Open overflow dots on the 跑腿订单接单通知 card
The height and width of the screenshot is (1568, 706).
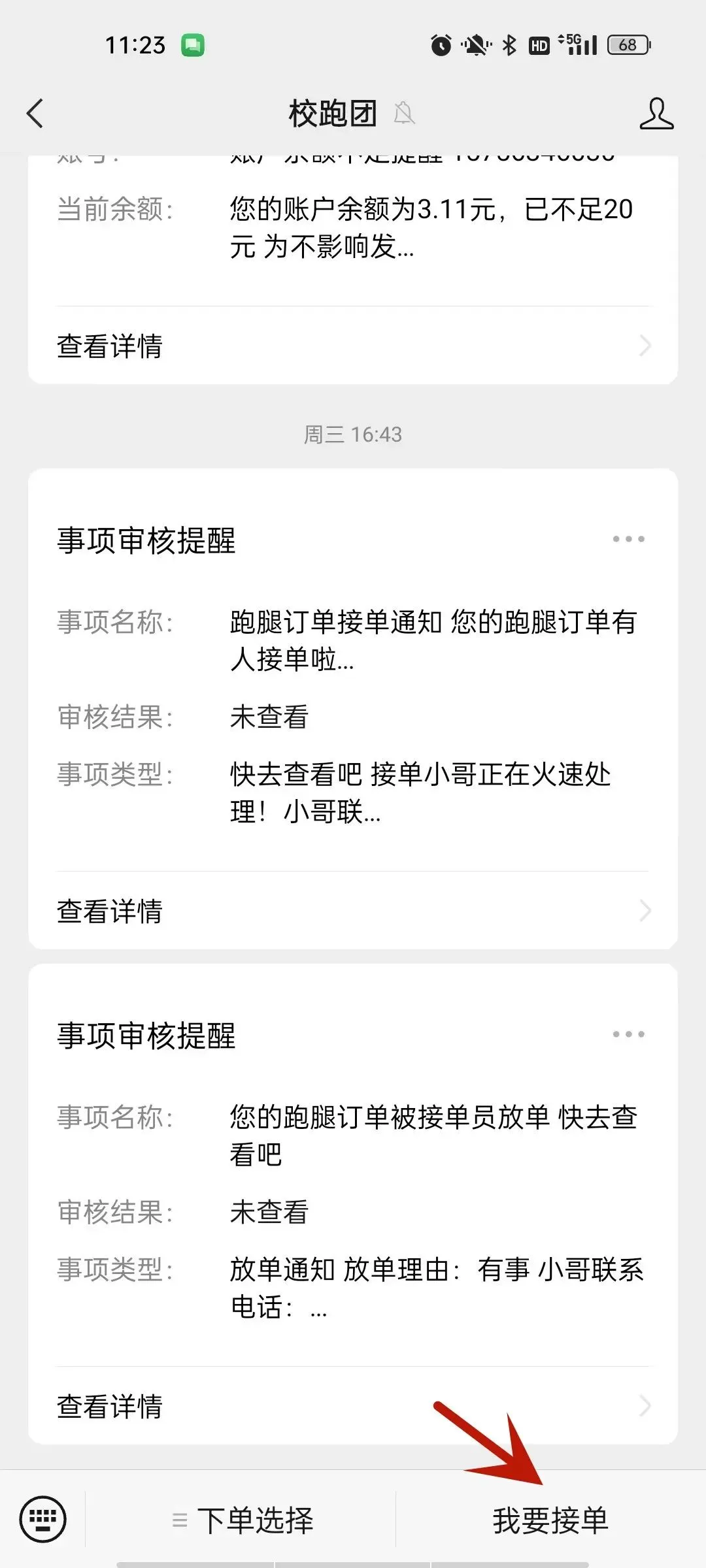point(628,539)
